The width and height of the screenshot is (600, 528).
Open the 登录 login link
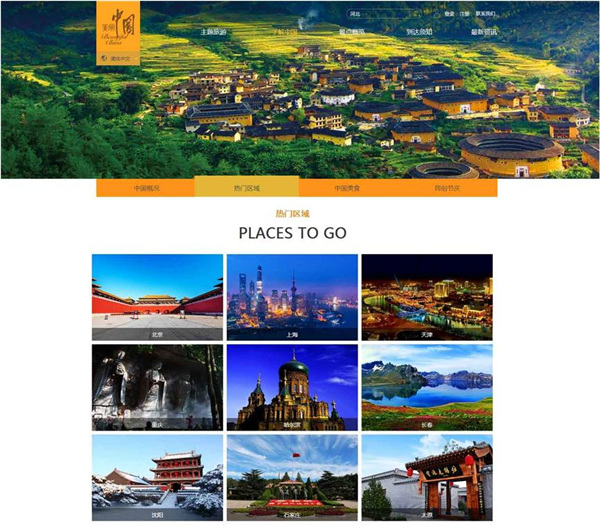click(x=449, y=14)
